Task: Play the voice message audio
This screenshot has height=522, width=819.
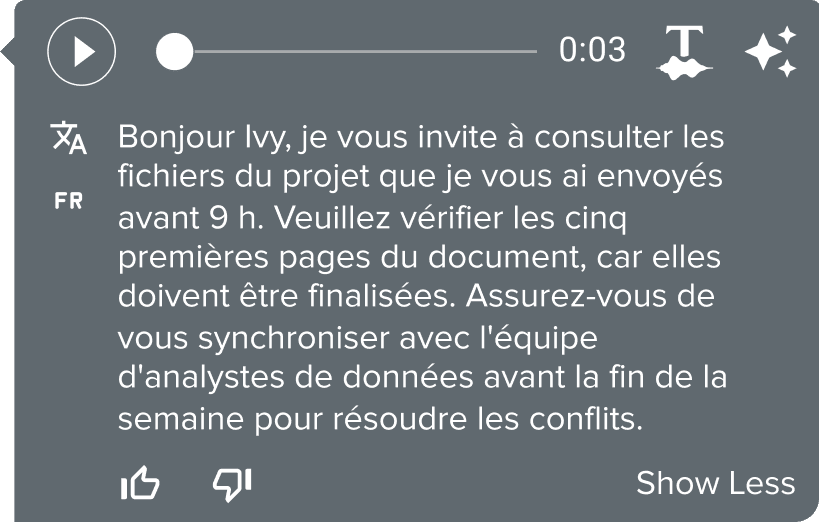Action: click(82, 51)
